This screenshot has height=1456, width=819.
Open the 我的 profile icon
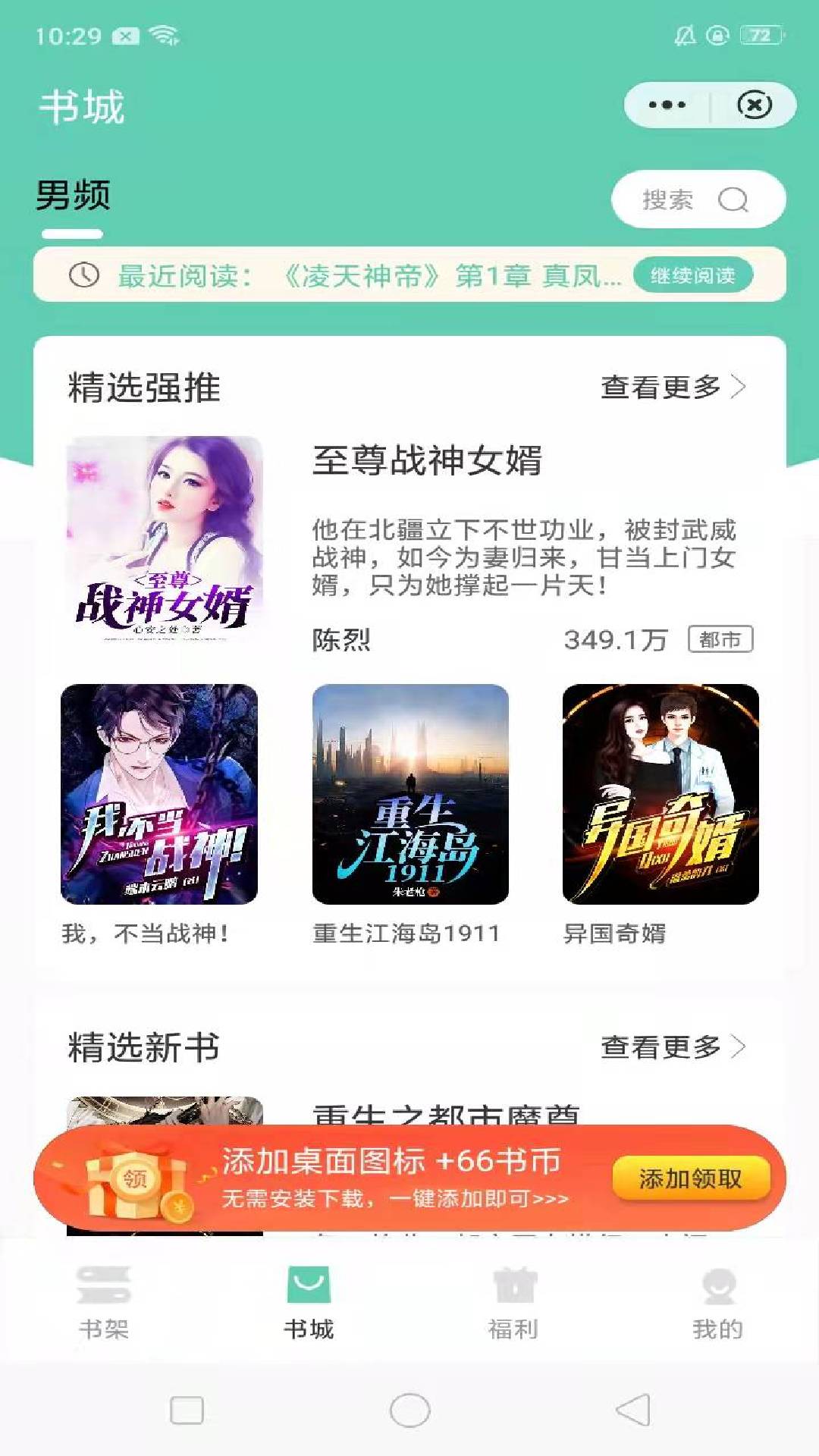[714, 1282]
